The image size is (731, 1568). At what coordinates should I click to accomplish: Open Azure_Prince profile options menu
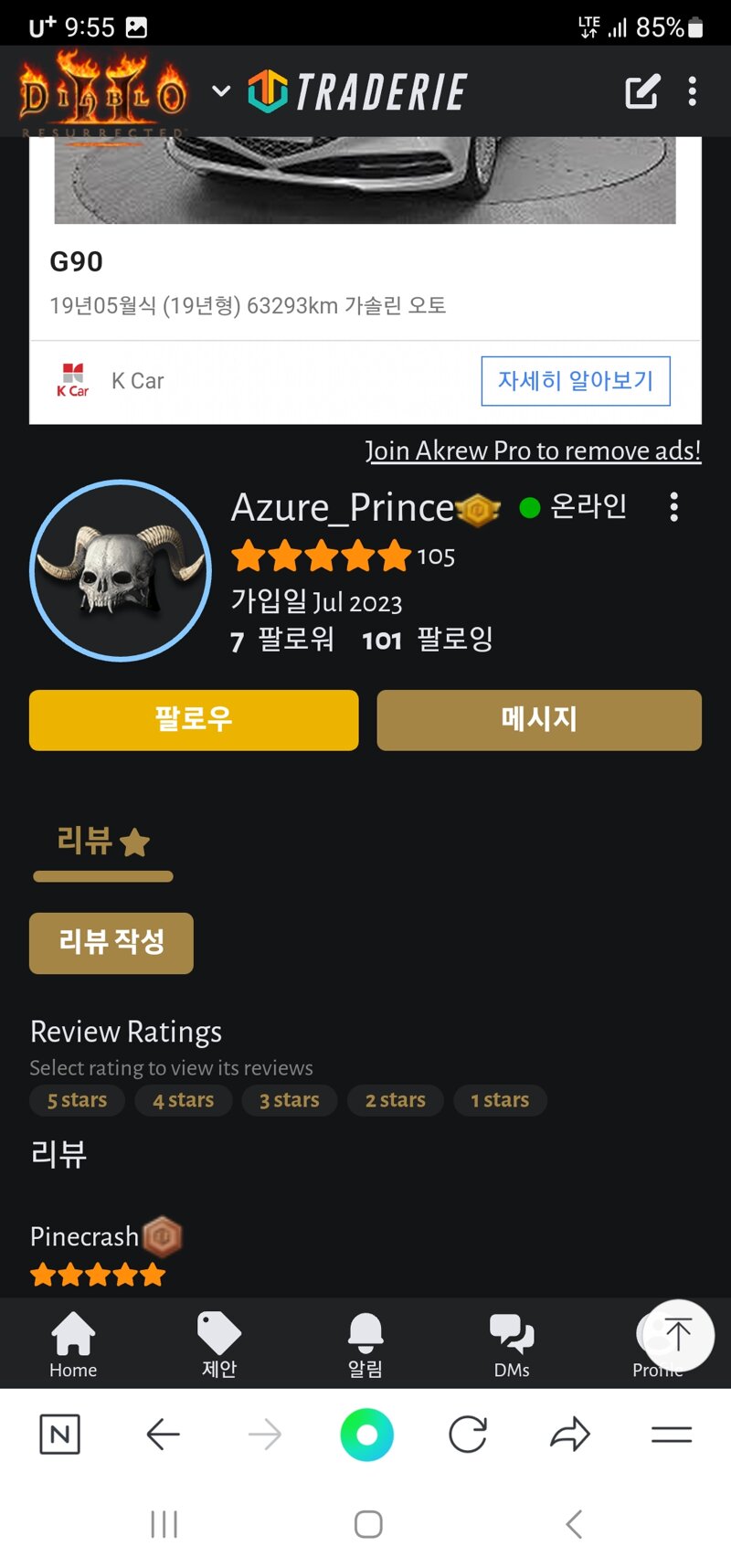tap(673, 507)
